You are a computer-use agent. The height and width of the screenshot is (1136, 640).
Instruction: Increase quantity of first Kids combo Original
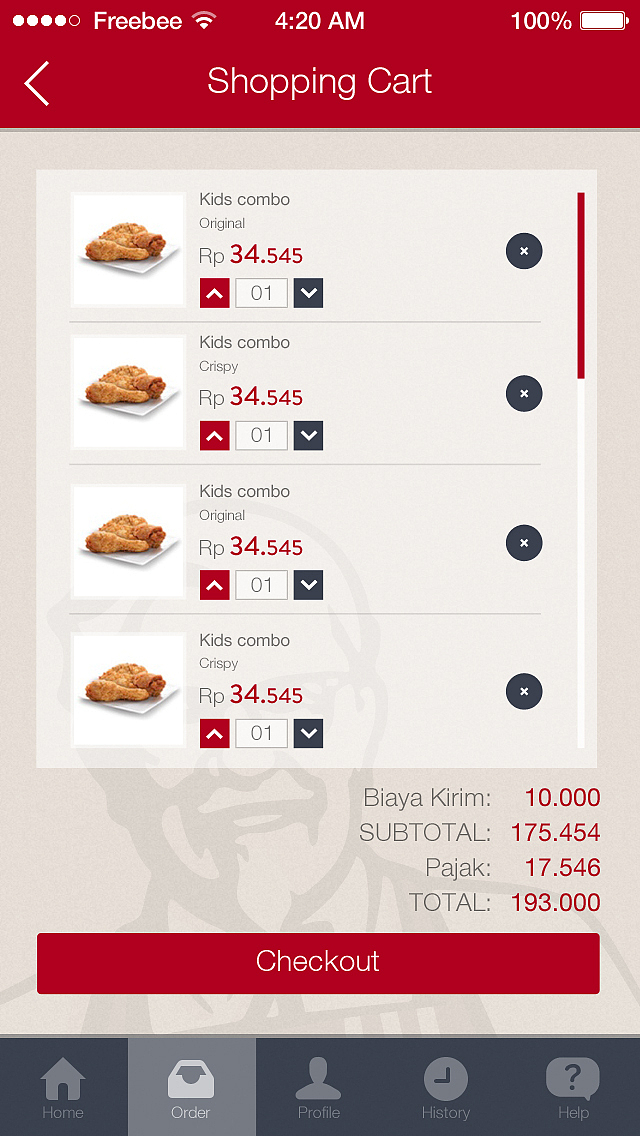pos(215,294)
